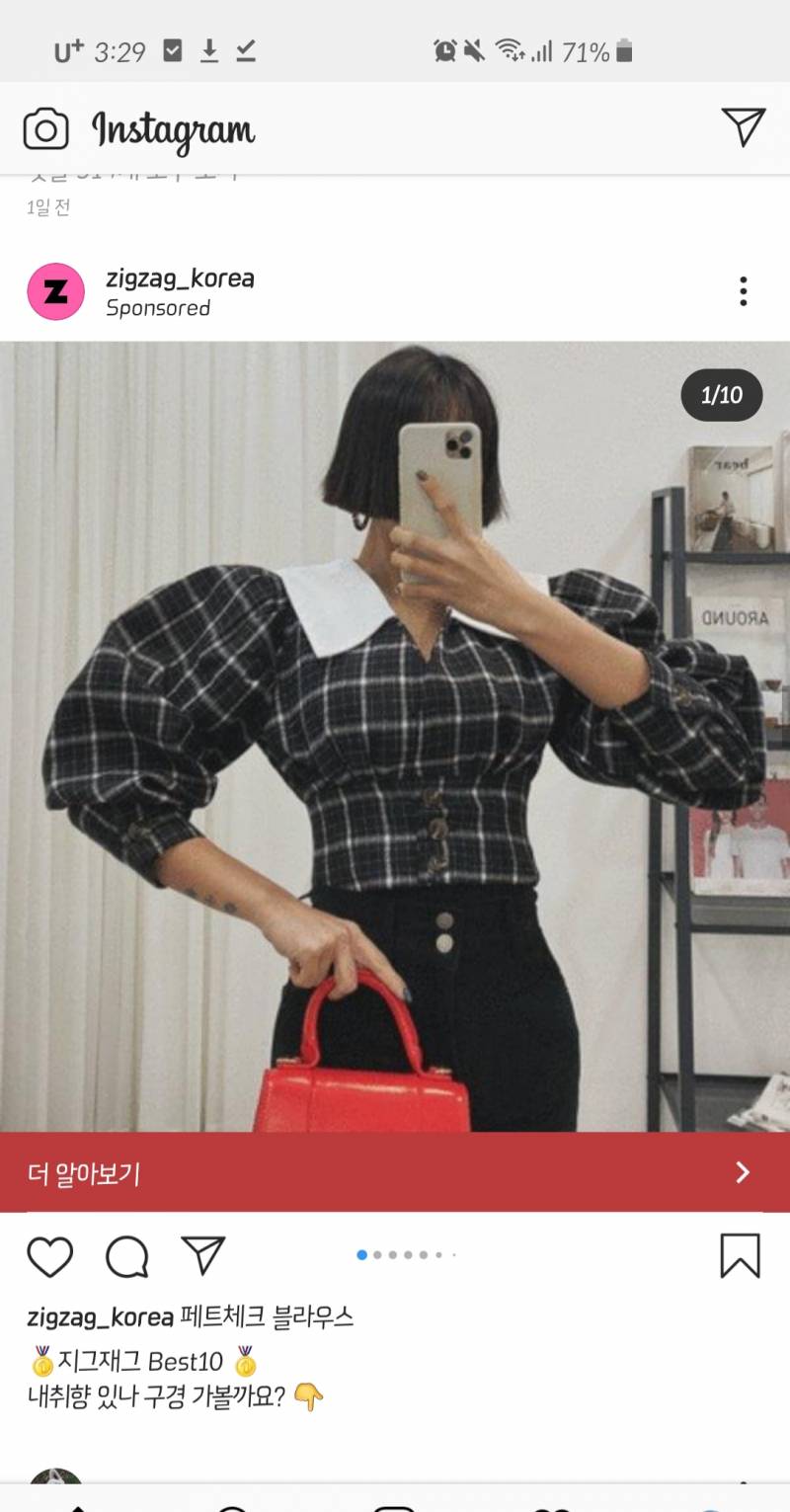Open the post options three-dot menu
The width and height of the screenshot is (790, 1512).
743,292
